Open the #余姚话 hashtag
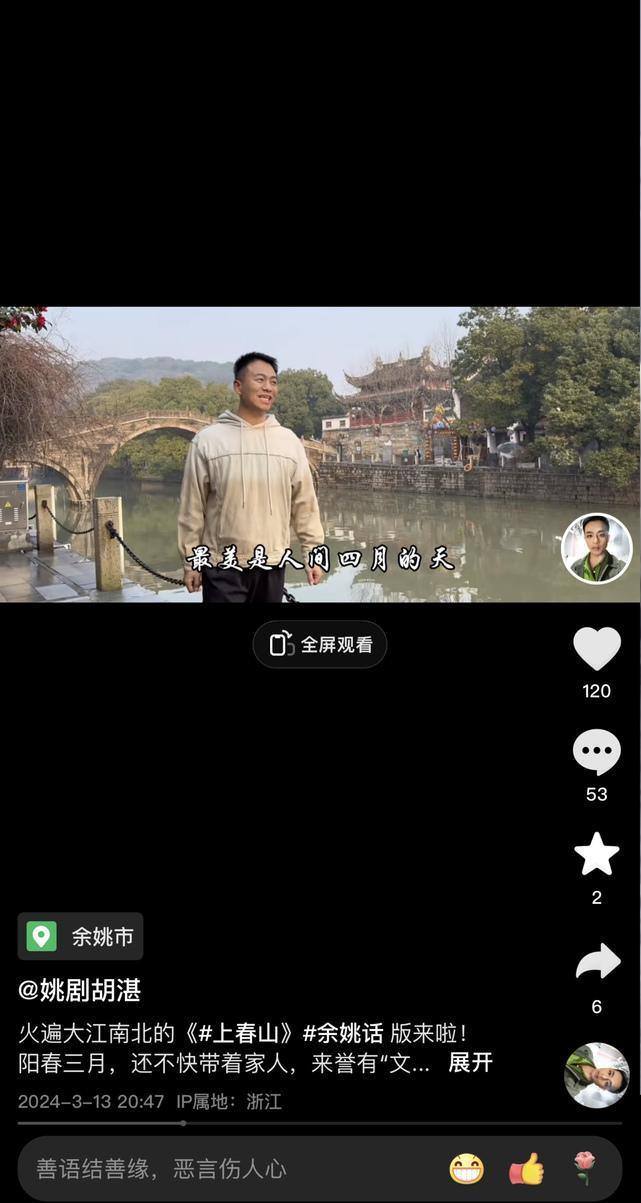The width and height of the screenshot is (641, 1203). 343,1033
